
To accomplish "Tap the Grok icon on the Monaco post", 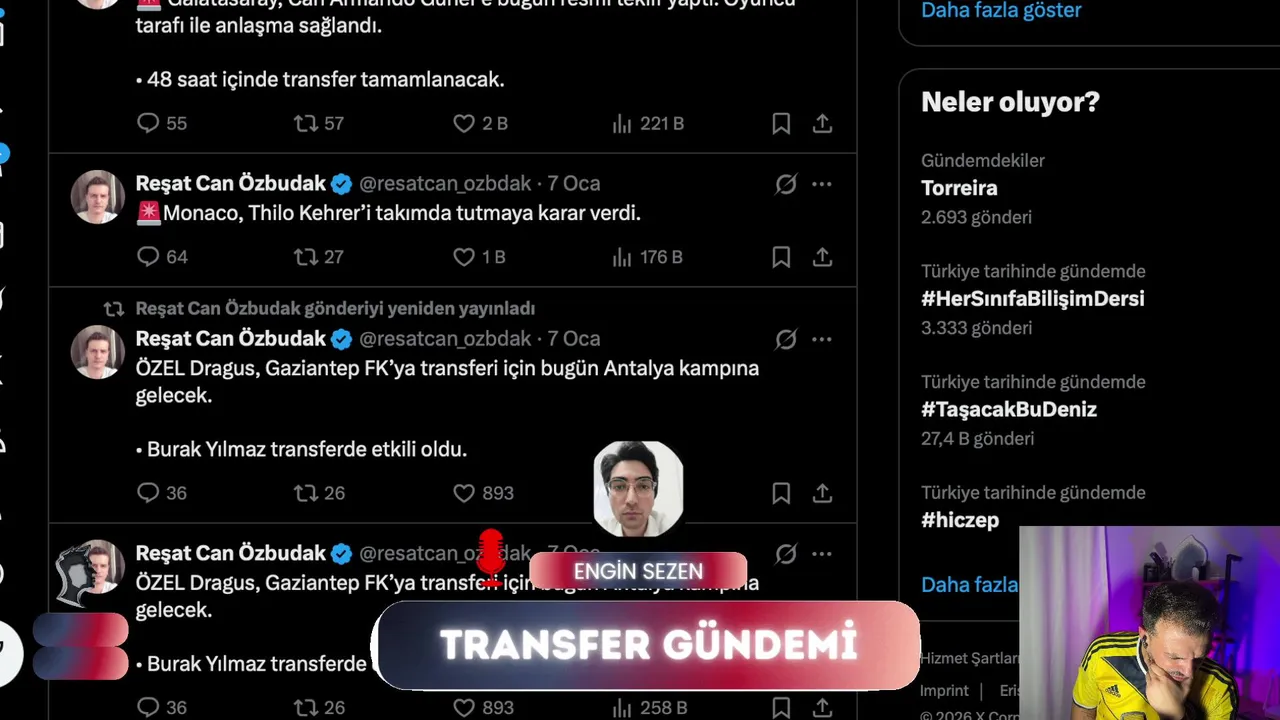I will [x=786, y=184].
